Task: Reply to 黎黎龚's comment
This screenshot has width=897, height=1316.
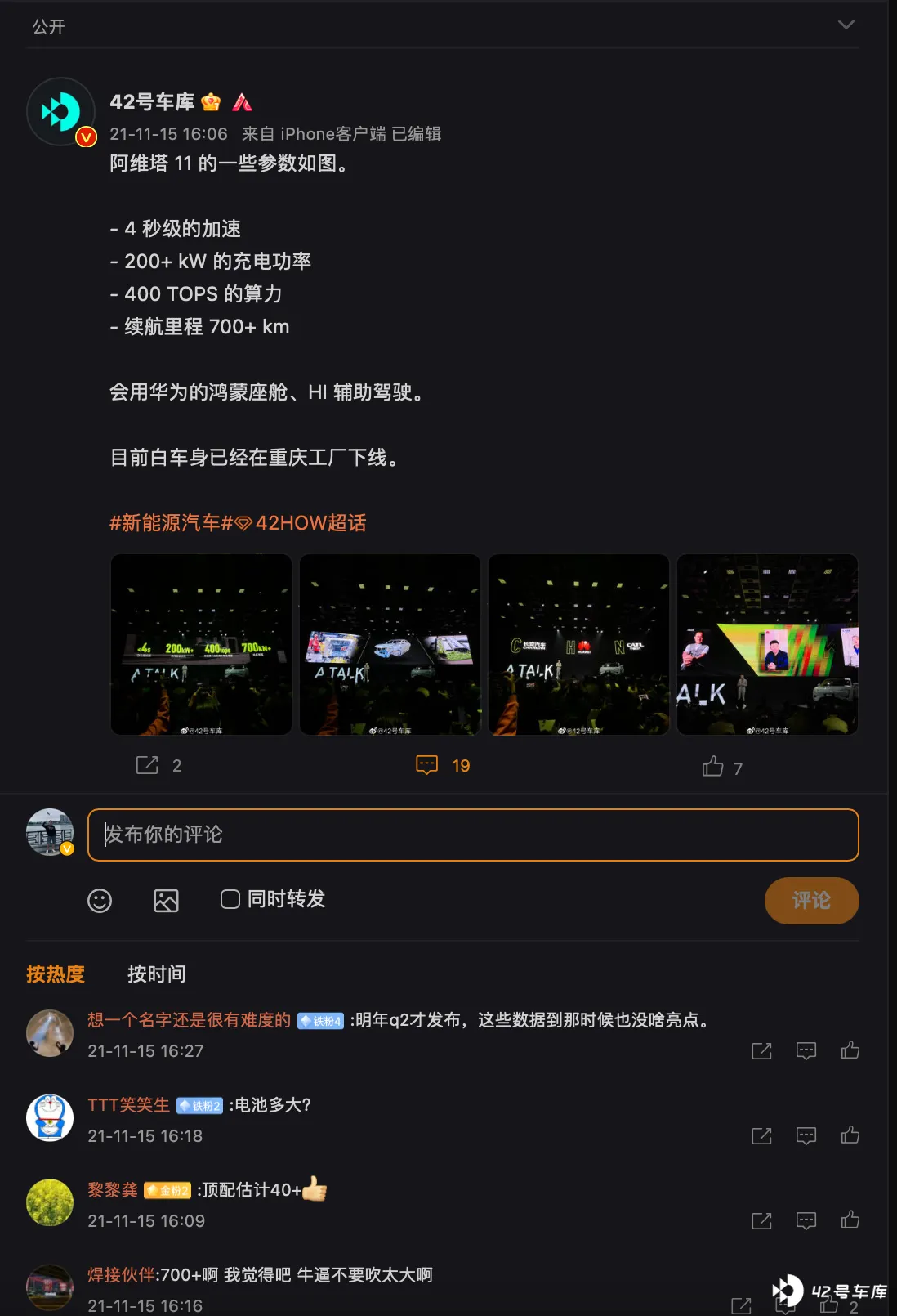Action: (x=806, y=1220)
